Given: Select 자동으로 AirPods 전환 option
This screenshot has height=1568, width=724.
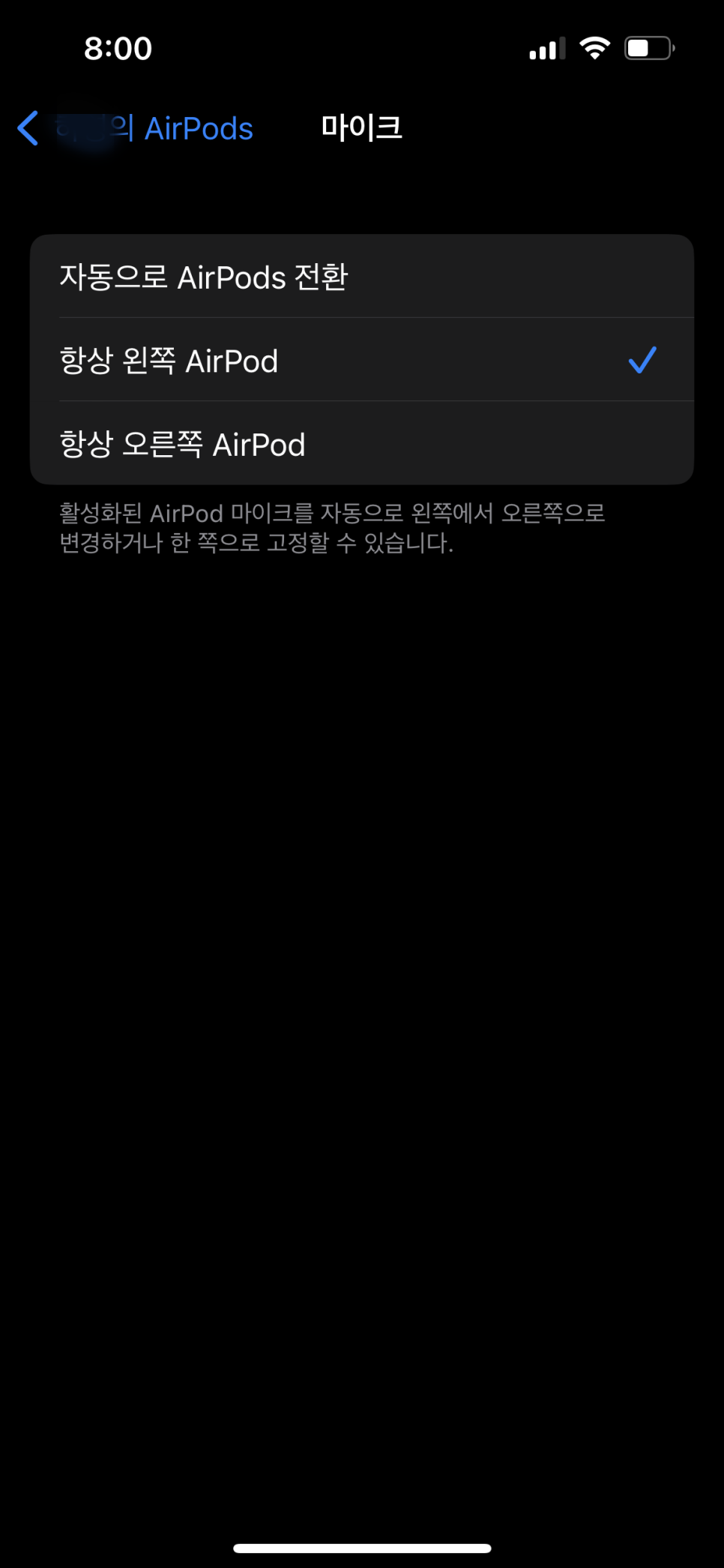Looking at the screenshot, I should coord(362,277).
